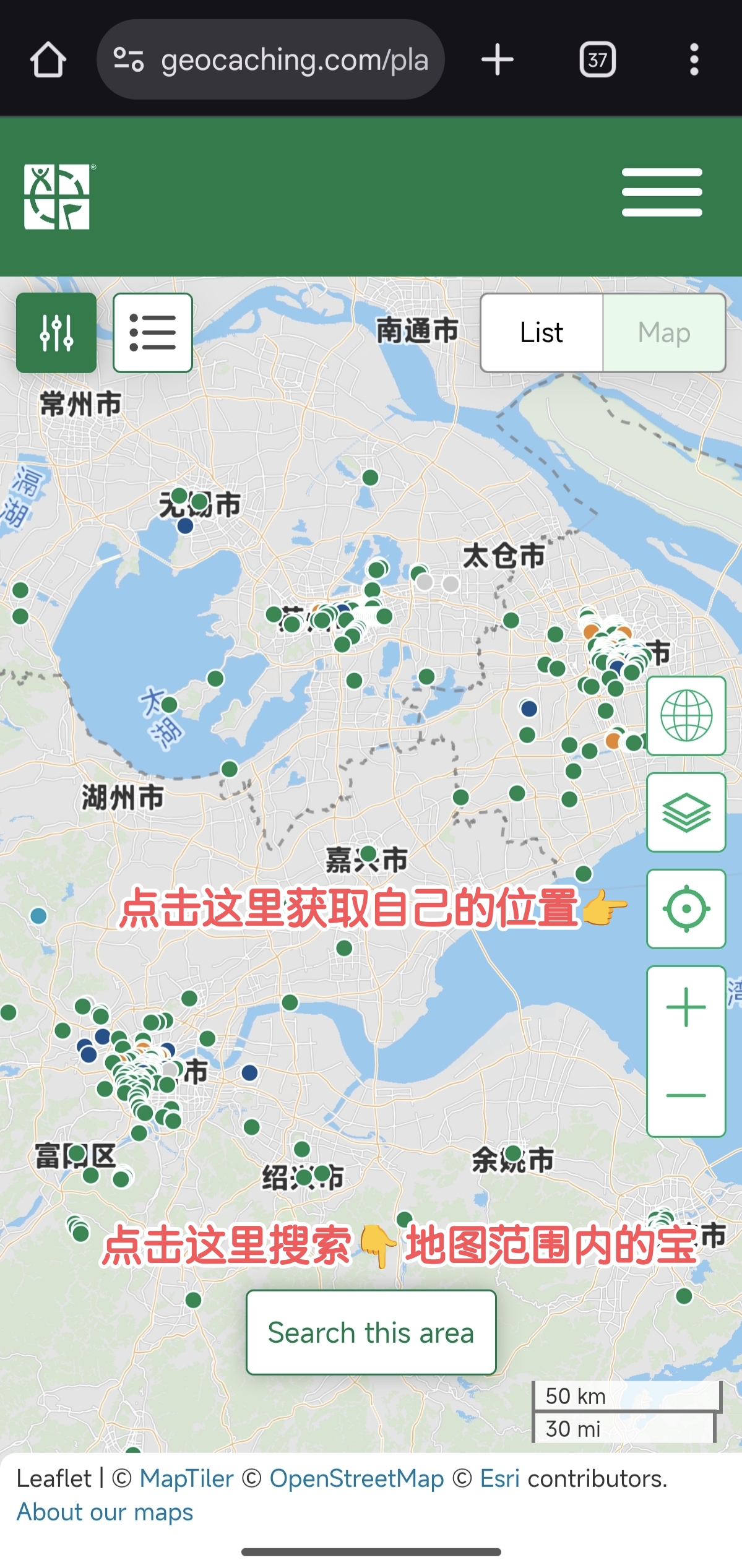
Task: Open the Esri attribution link
Action: pyautogui.click(x=499, y=1478)
